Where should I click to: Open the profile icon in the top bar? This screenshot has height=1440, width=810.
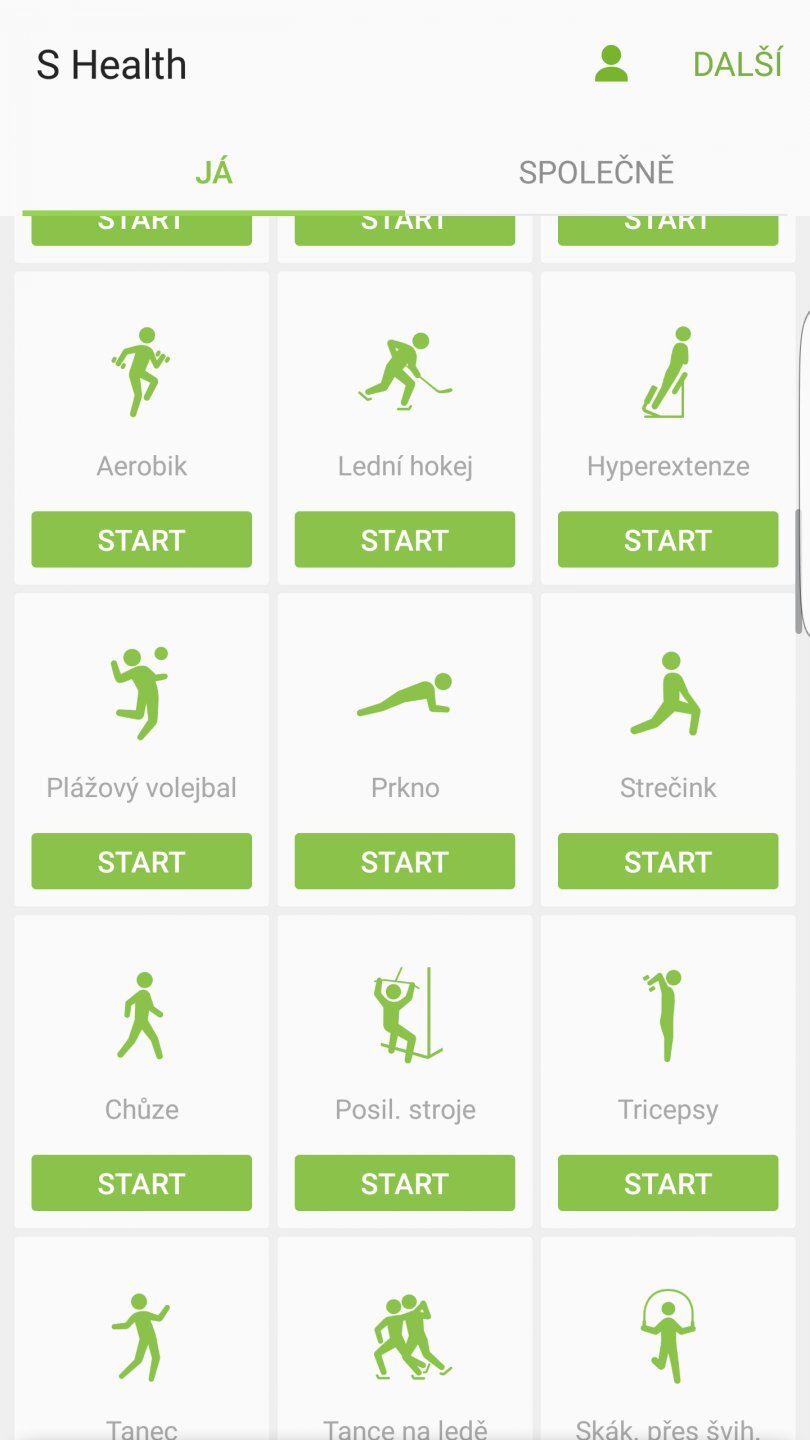[x=610, y=64]
